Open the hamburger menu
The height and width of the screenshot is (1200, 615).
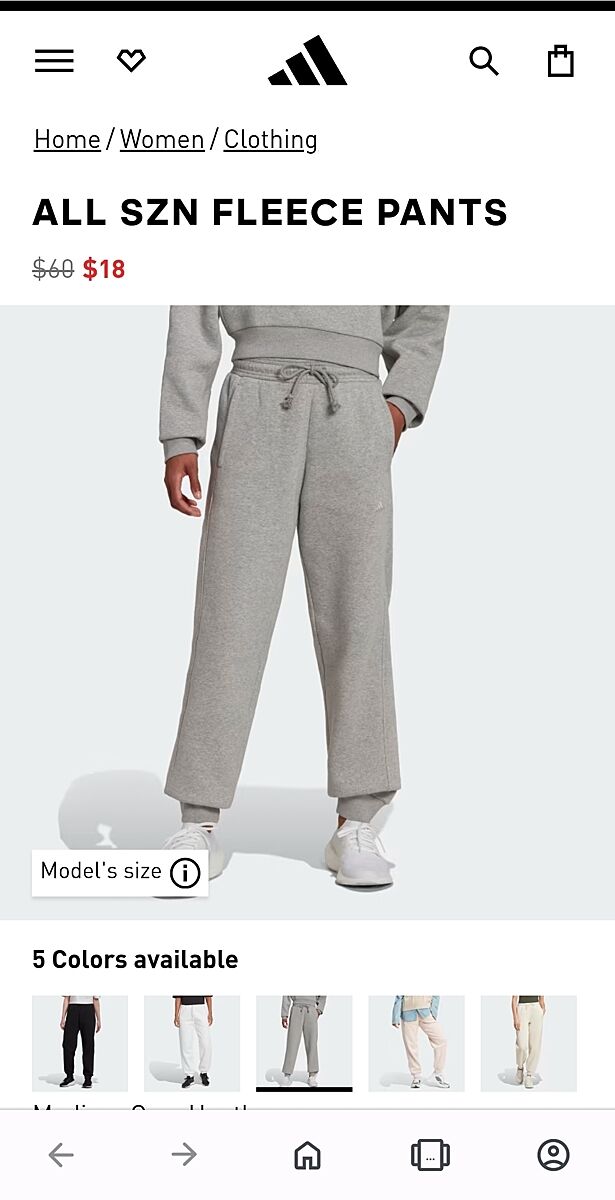click(x=54, y=61)
